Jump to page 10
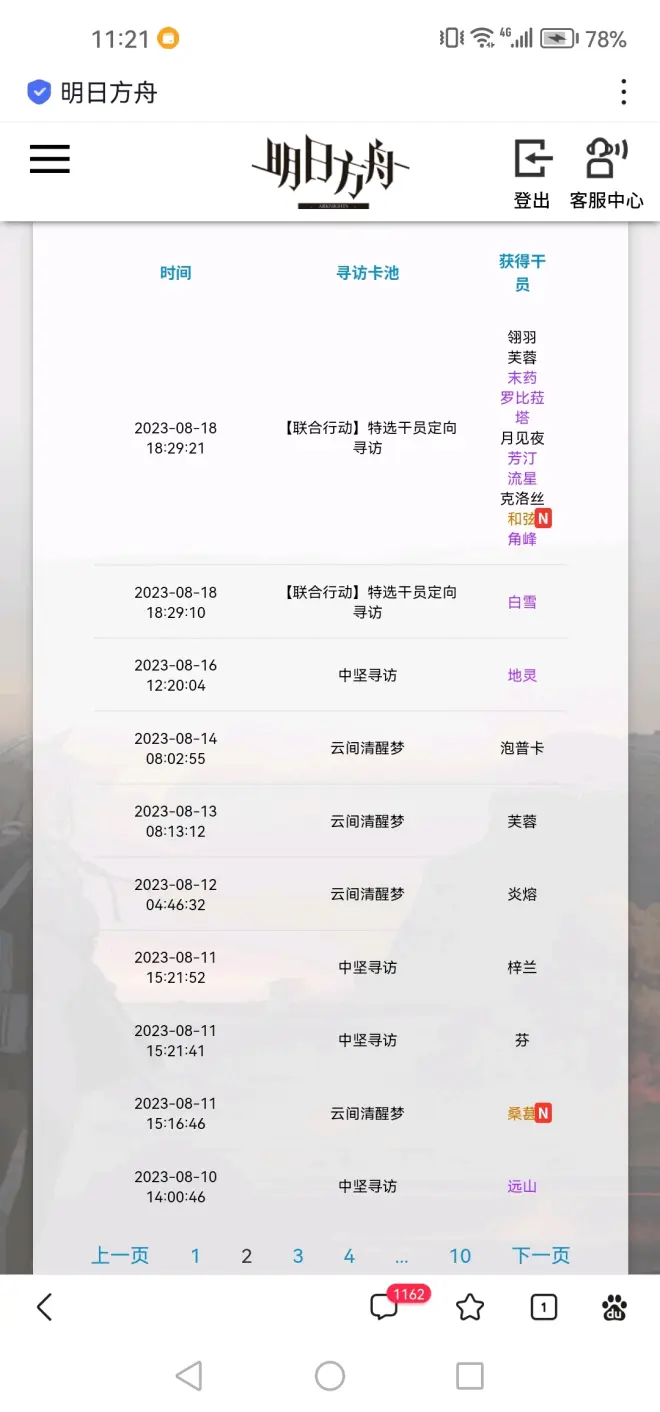 460,1255
